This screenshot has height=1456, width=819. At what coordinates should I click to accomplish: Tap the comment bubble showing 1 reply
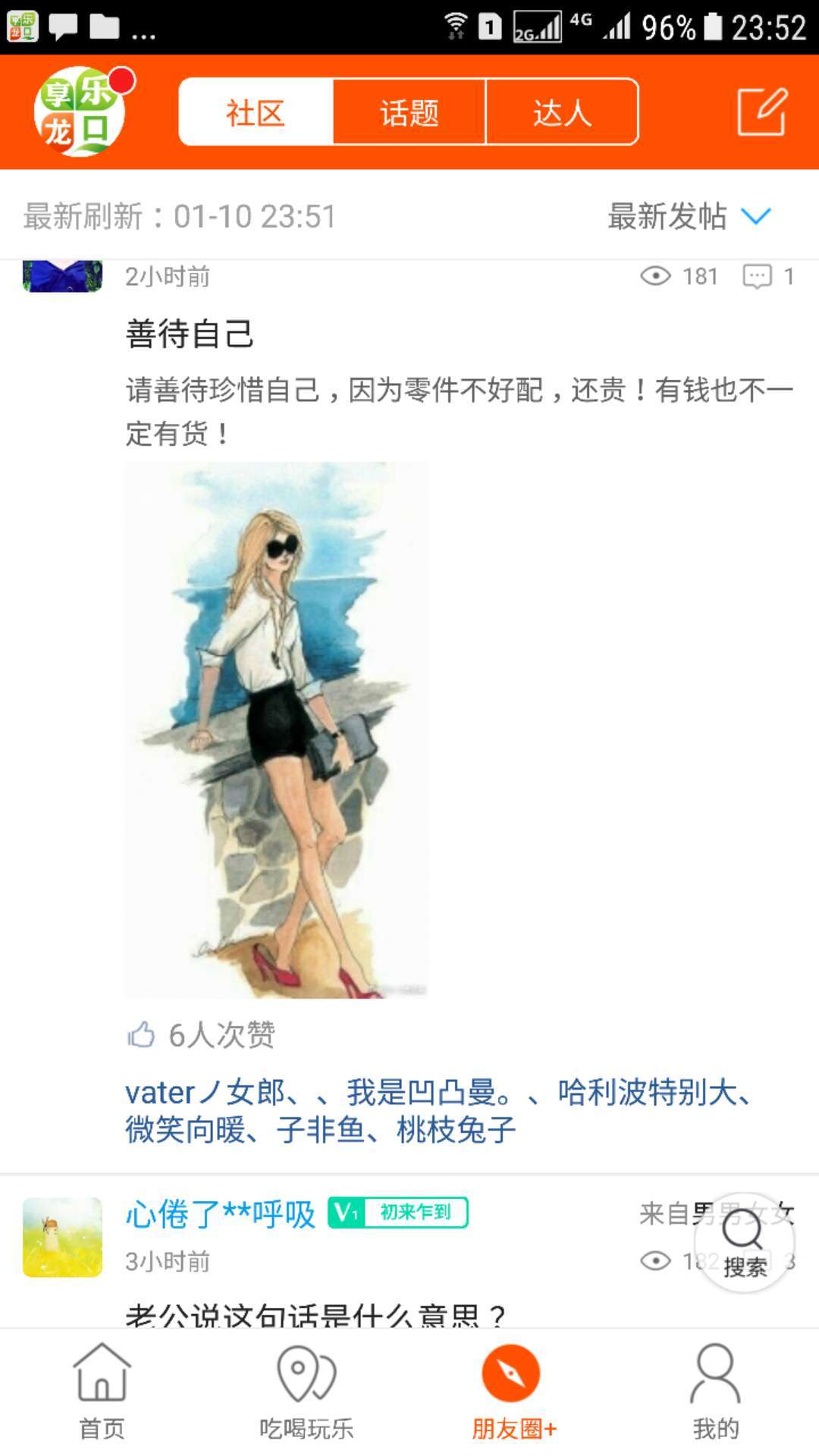(x=758, y=277)
